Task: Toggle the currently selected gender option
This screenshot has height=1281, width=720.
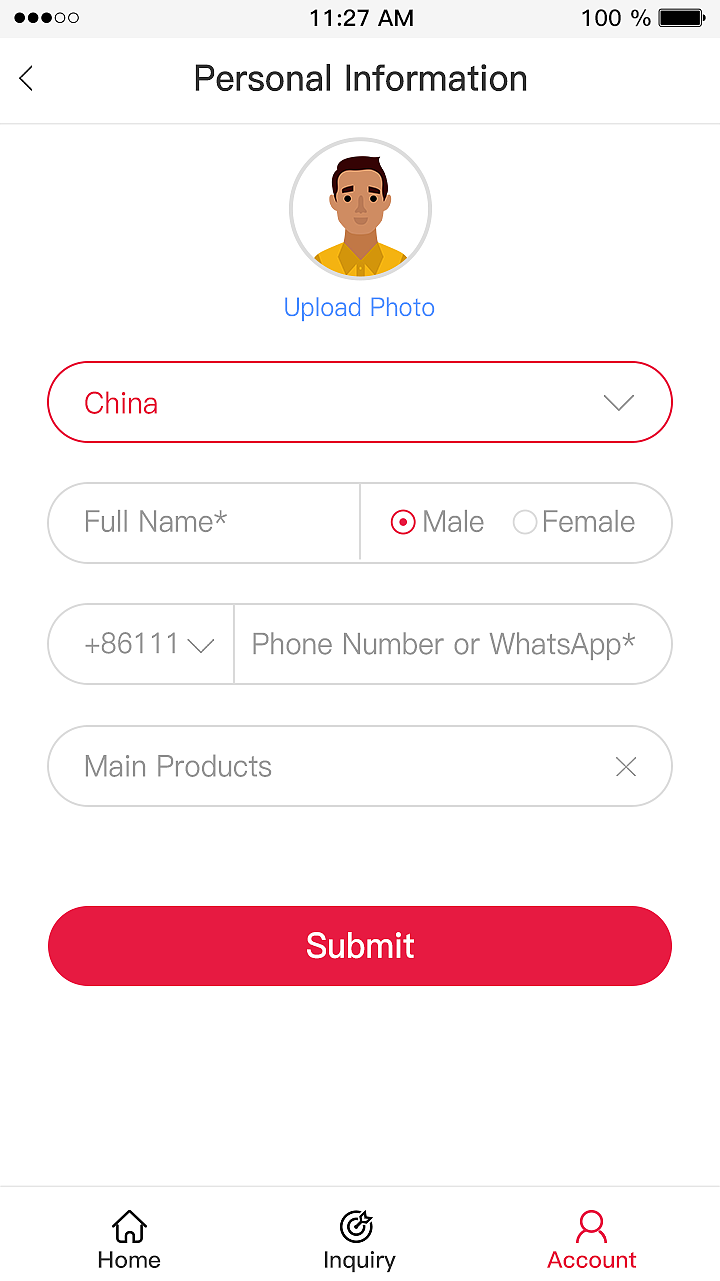Action: (402, 521)
